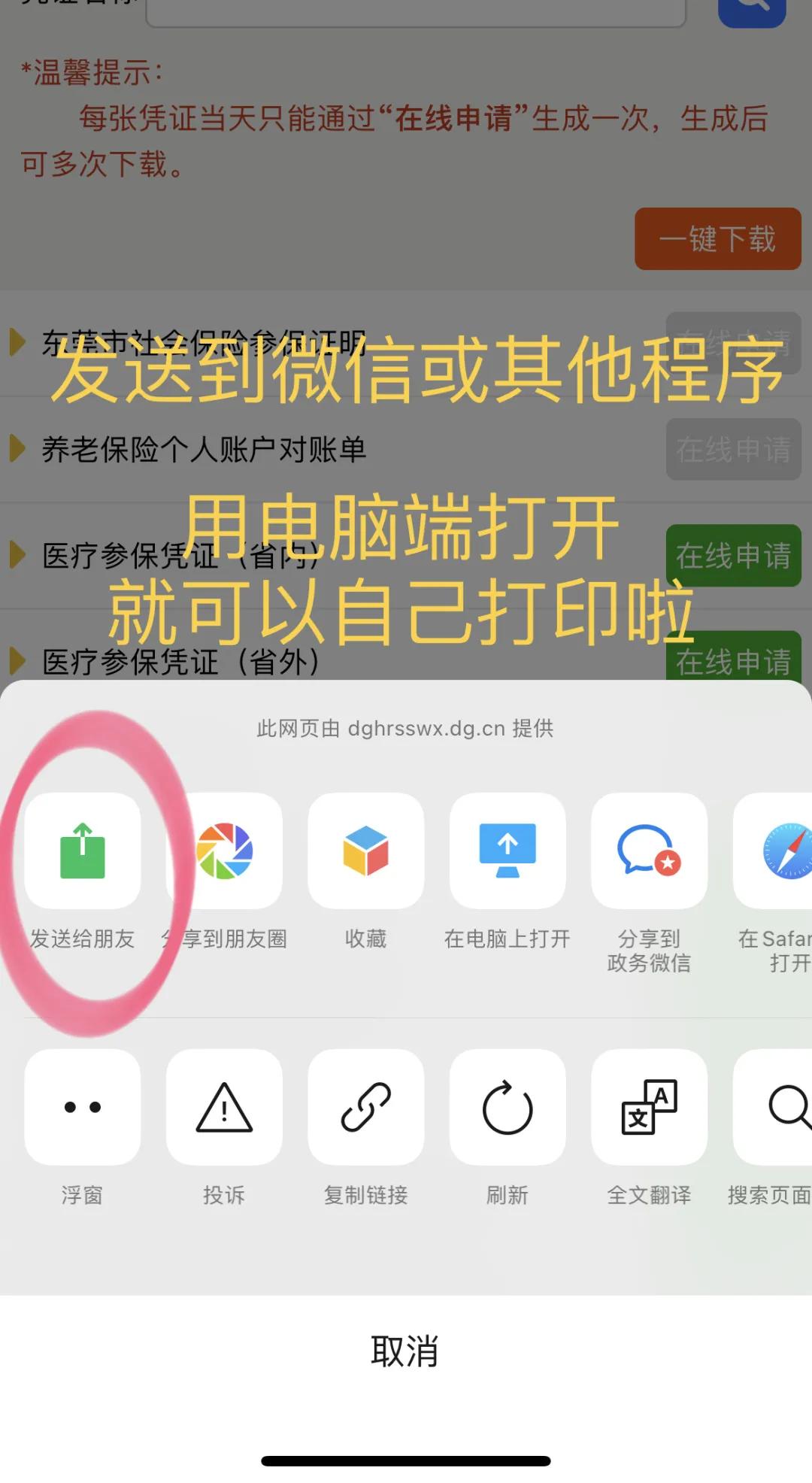Open 收藏 to save this page
Viewport: 812px width, 1483px height.
tap(364, 852)
